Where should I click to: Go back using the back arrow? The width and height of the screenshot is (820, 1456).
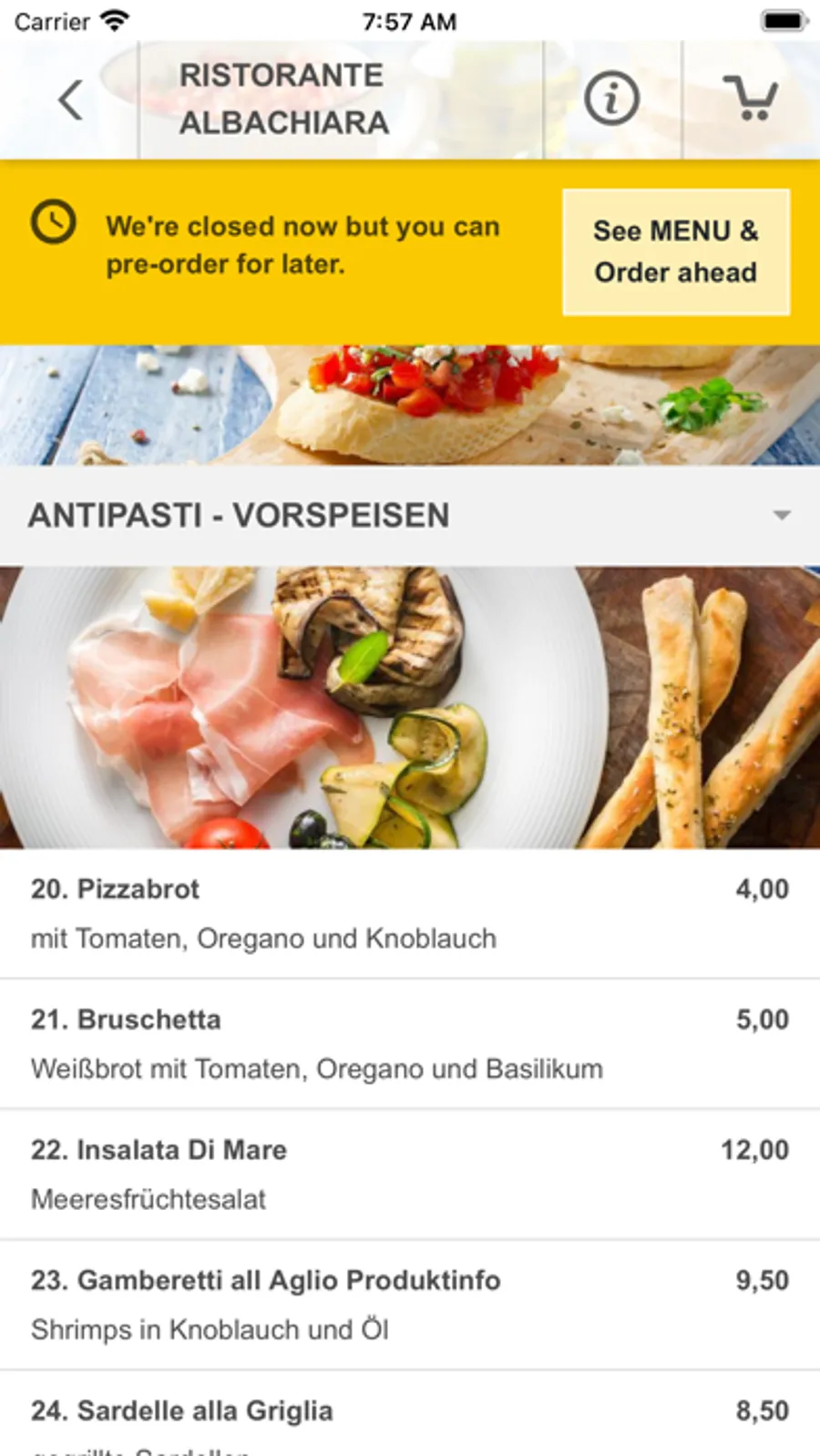[70, 100]
